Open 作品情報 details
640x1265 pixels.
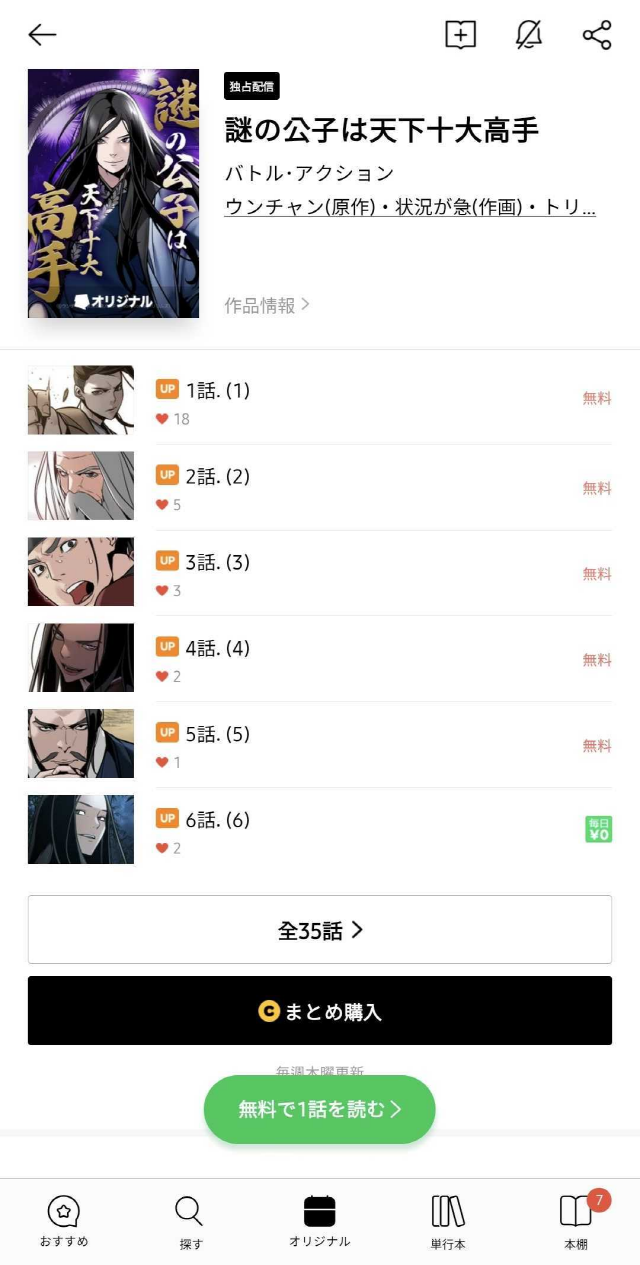point(267,305)
